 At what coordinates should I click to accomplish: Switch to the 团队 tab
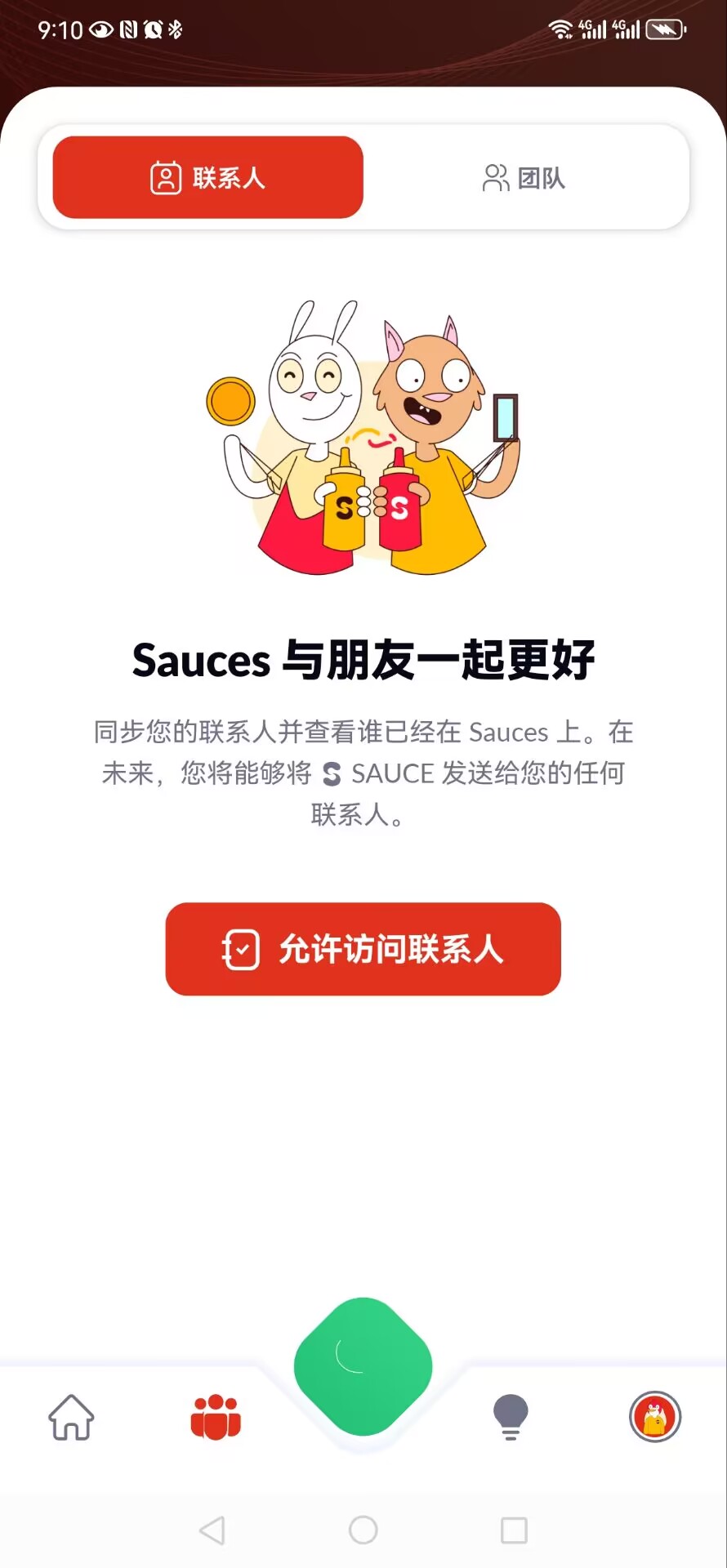524,177
